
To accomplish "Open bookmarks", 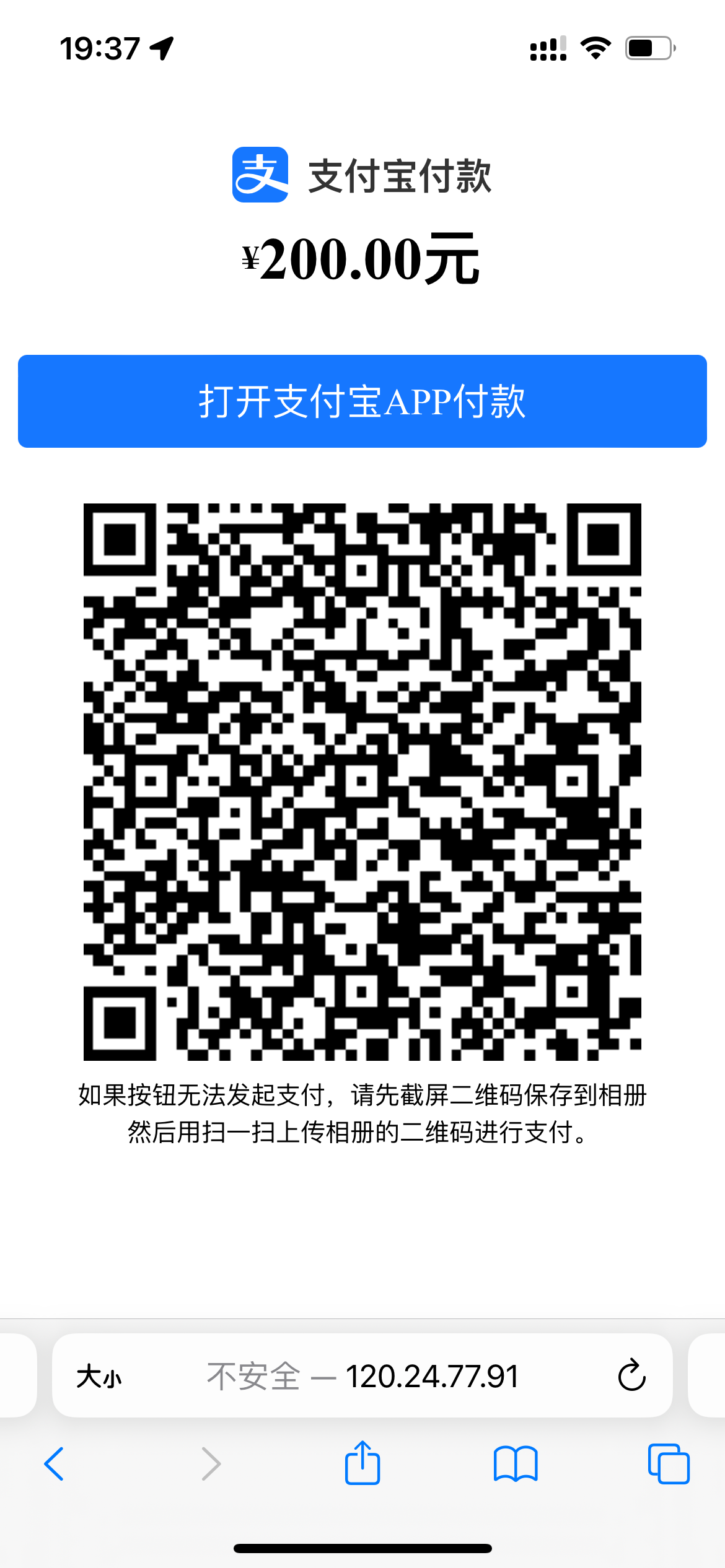I will [516, 1464].
